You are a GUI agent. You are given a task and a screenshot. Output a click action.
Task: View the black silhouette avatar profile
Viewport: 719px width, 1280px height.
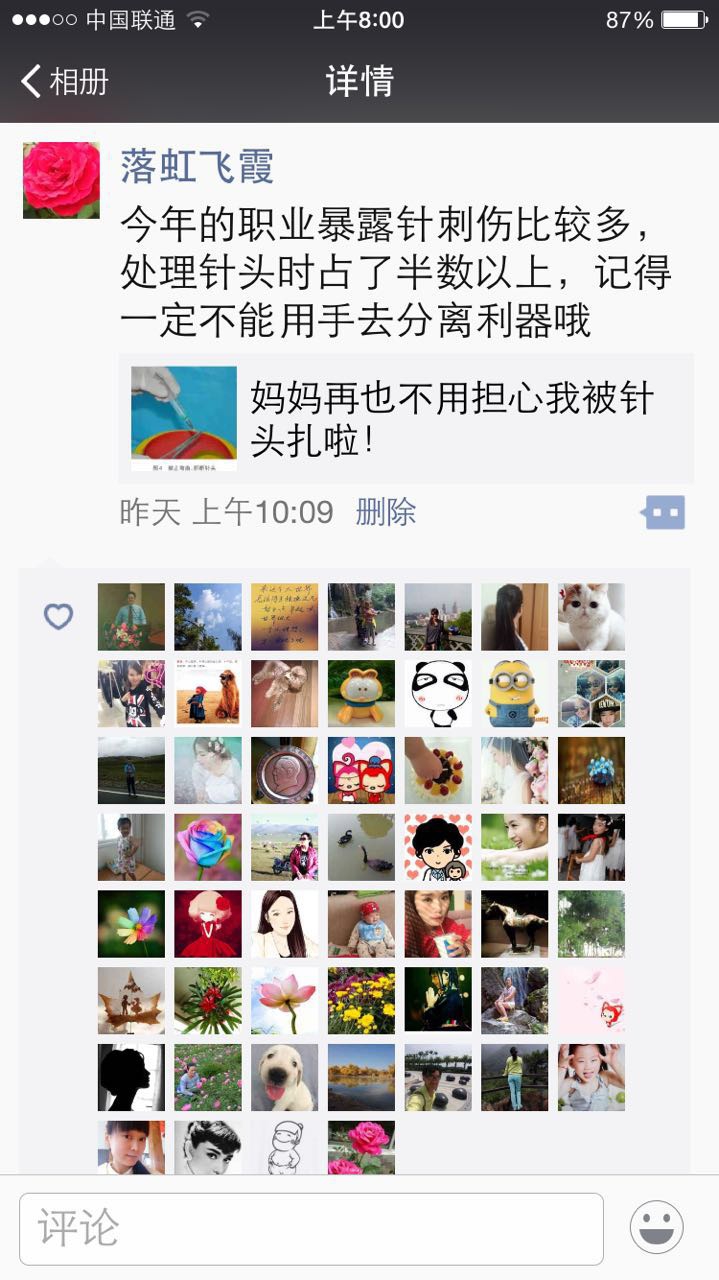tap(131, 1077)
